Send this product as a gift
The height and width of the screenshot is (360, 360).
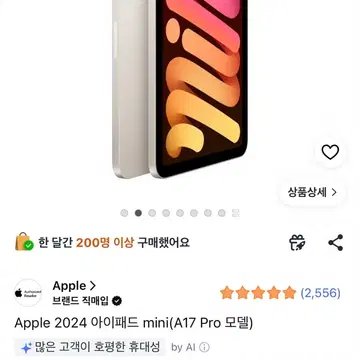point(297,242)
